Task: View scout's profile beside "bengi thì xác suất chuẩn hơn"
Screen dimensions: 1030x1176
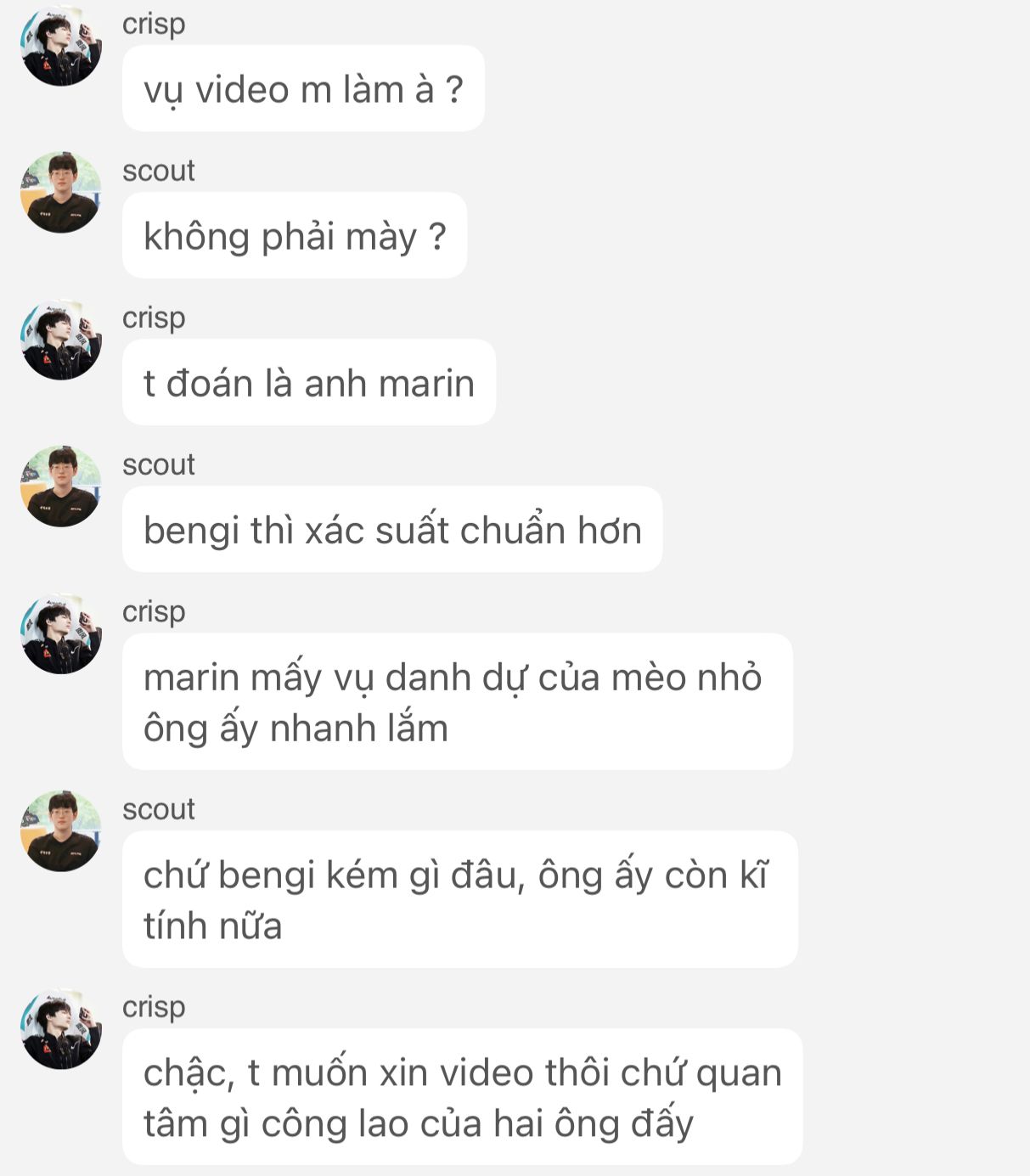Action: pos(60,487)
